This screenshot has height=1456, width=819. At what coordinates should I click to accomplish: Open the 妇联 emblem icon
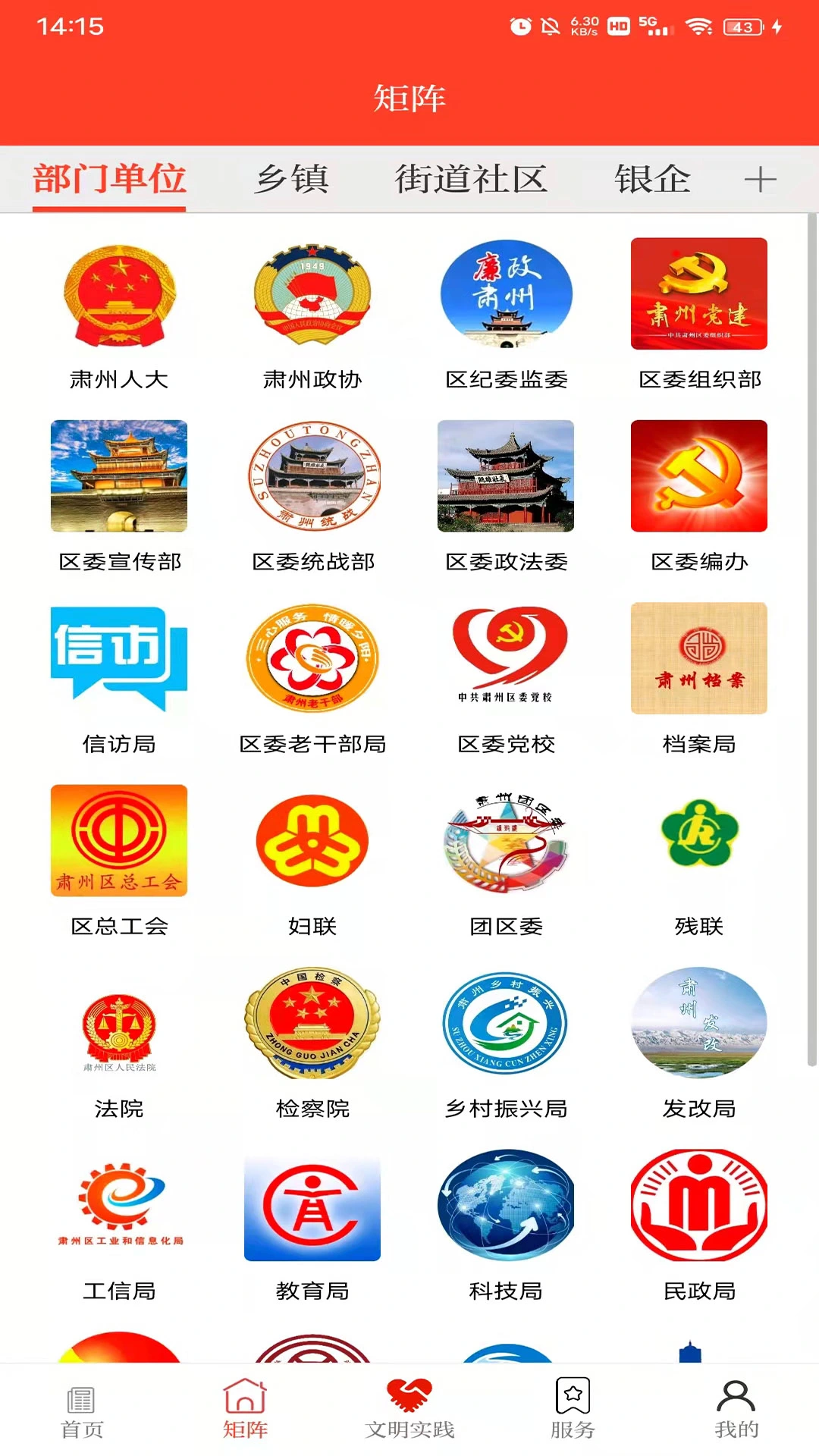312,840
